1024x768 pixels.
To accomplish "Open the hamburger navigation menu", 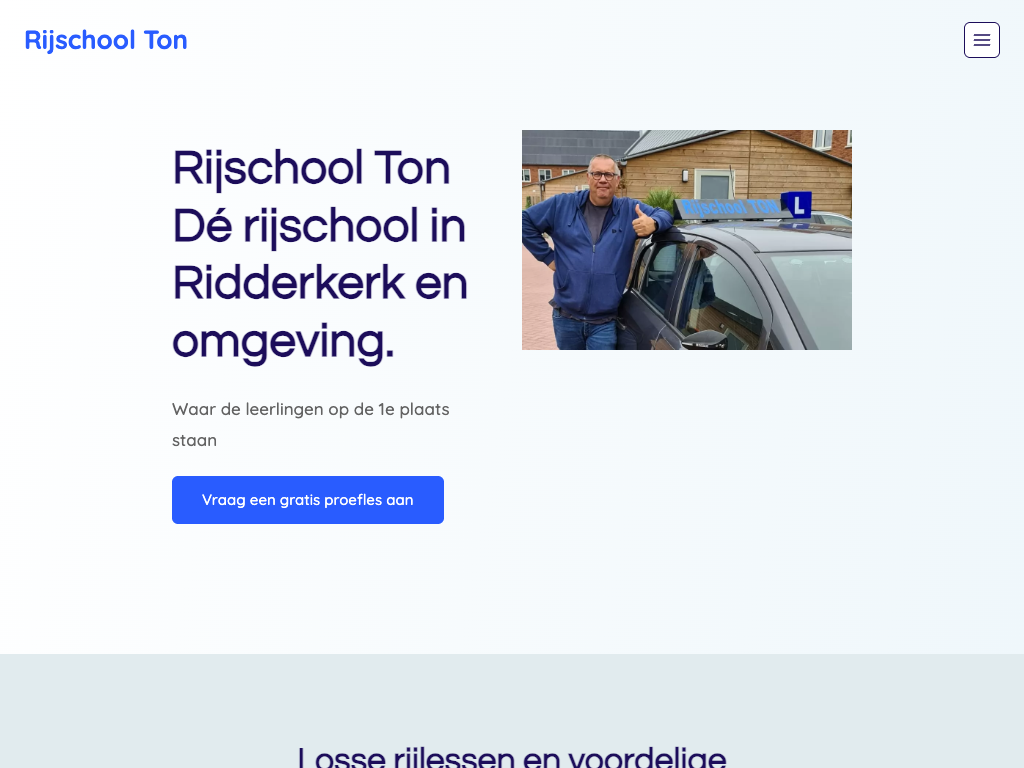I will (981, 40).
